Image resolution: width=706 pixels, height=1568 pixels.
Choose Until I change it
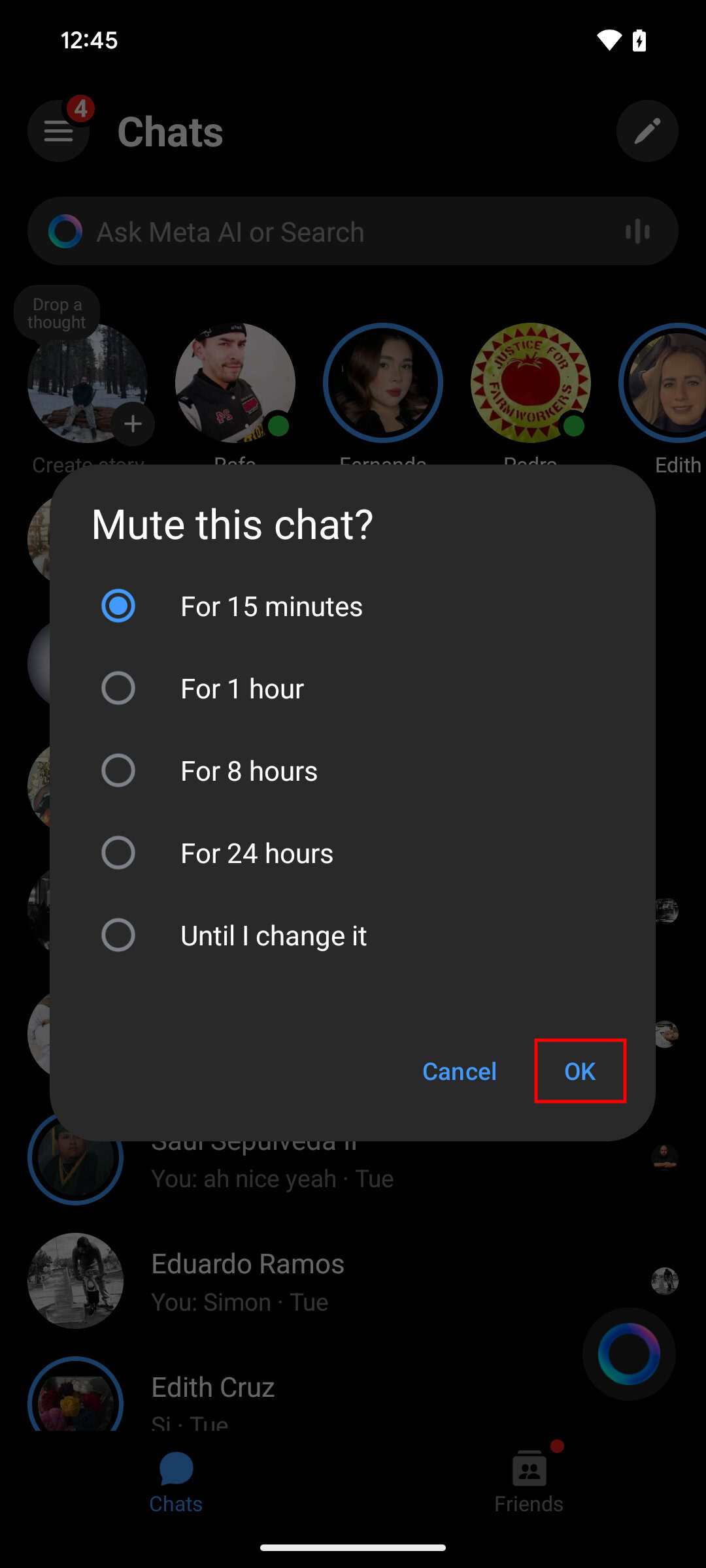point(118,935)
